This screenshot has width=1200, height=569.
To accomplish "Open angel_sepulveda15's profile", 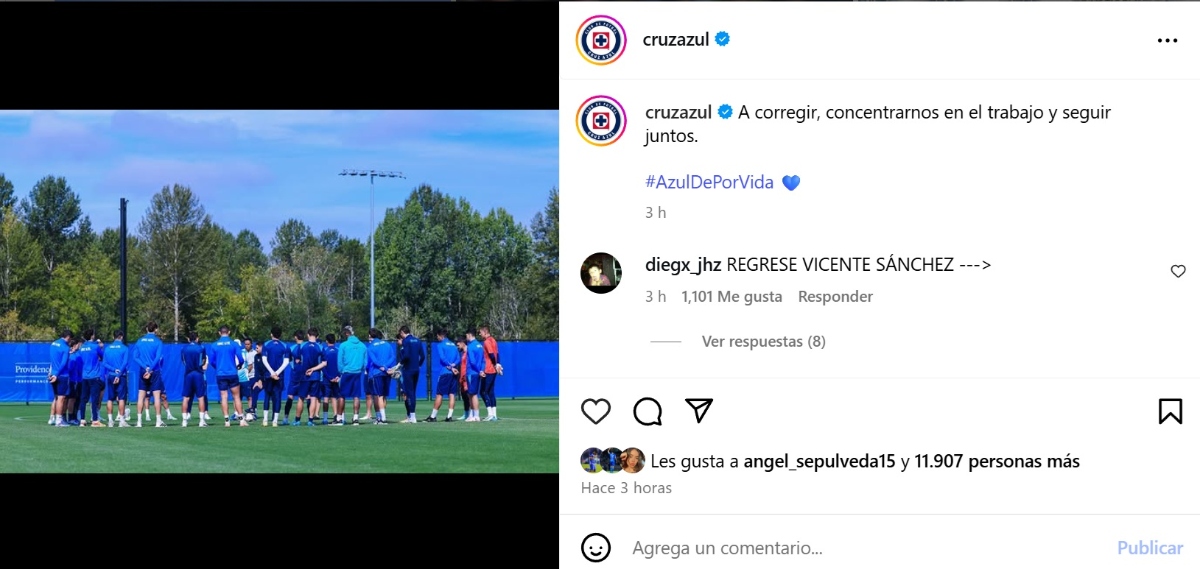I will [x=819, y=462].
